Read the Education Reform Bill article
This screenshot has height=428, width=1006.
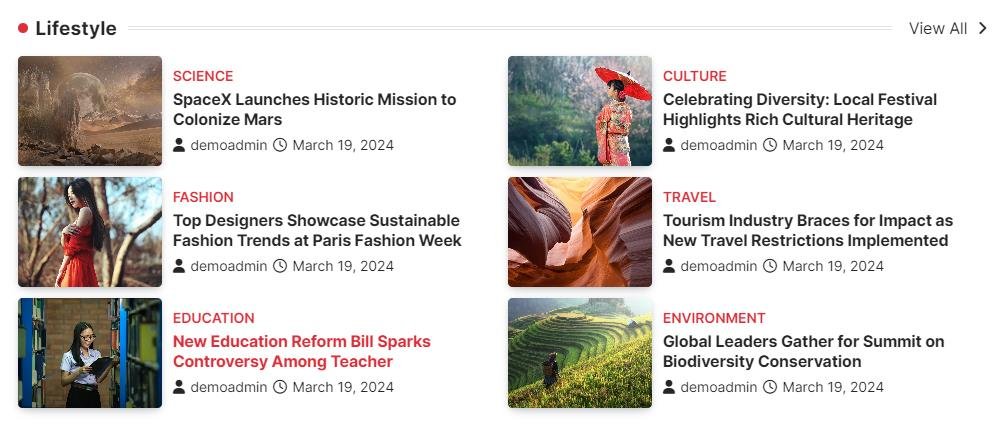coord(301,352)
